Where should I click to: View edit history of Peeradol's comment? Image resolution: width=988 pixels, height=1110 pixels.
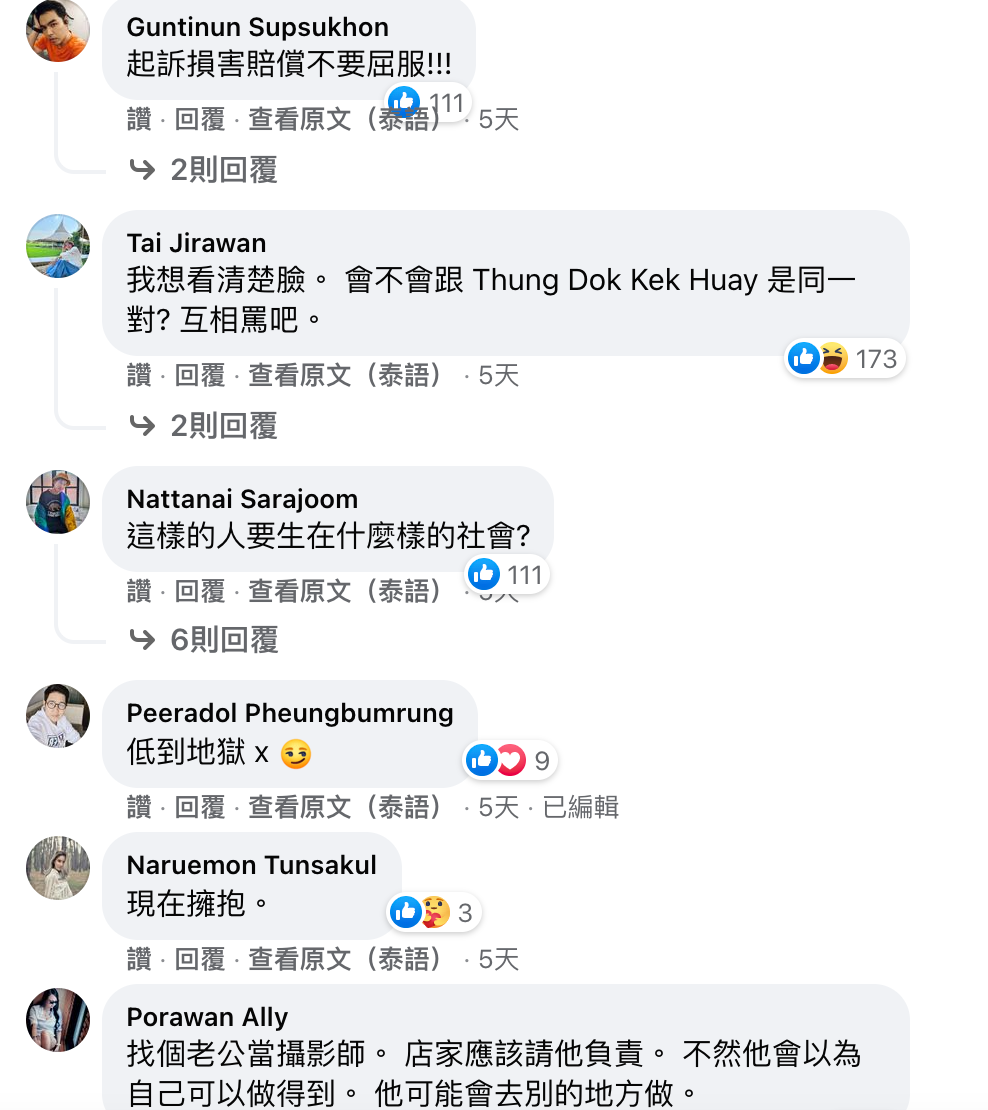580,808
